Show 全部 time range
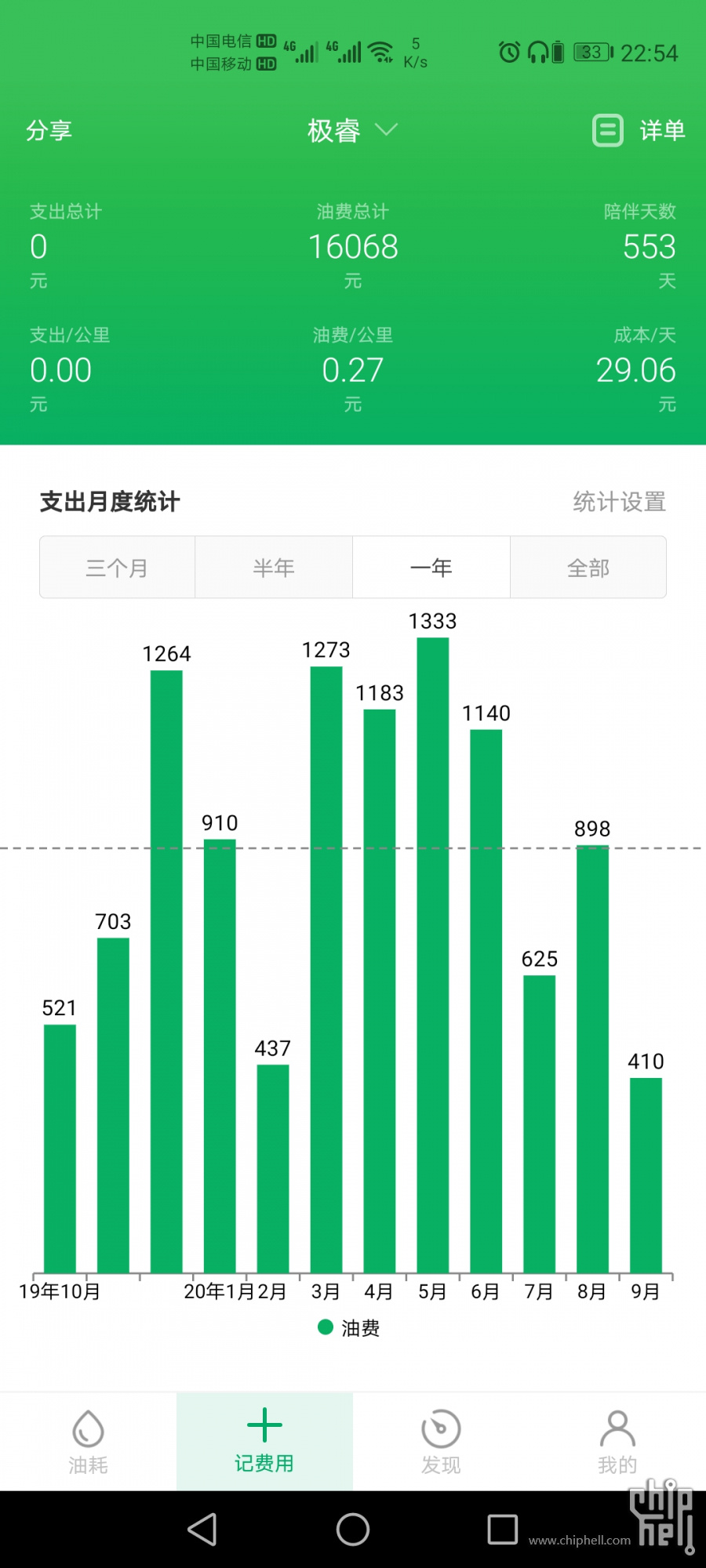706x1568 pixels. pos(588,568)
